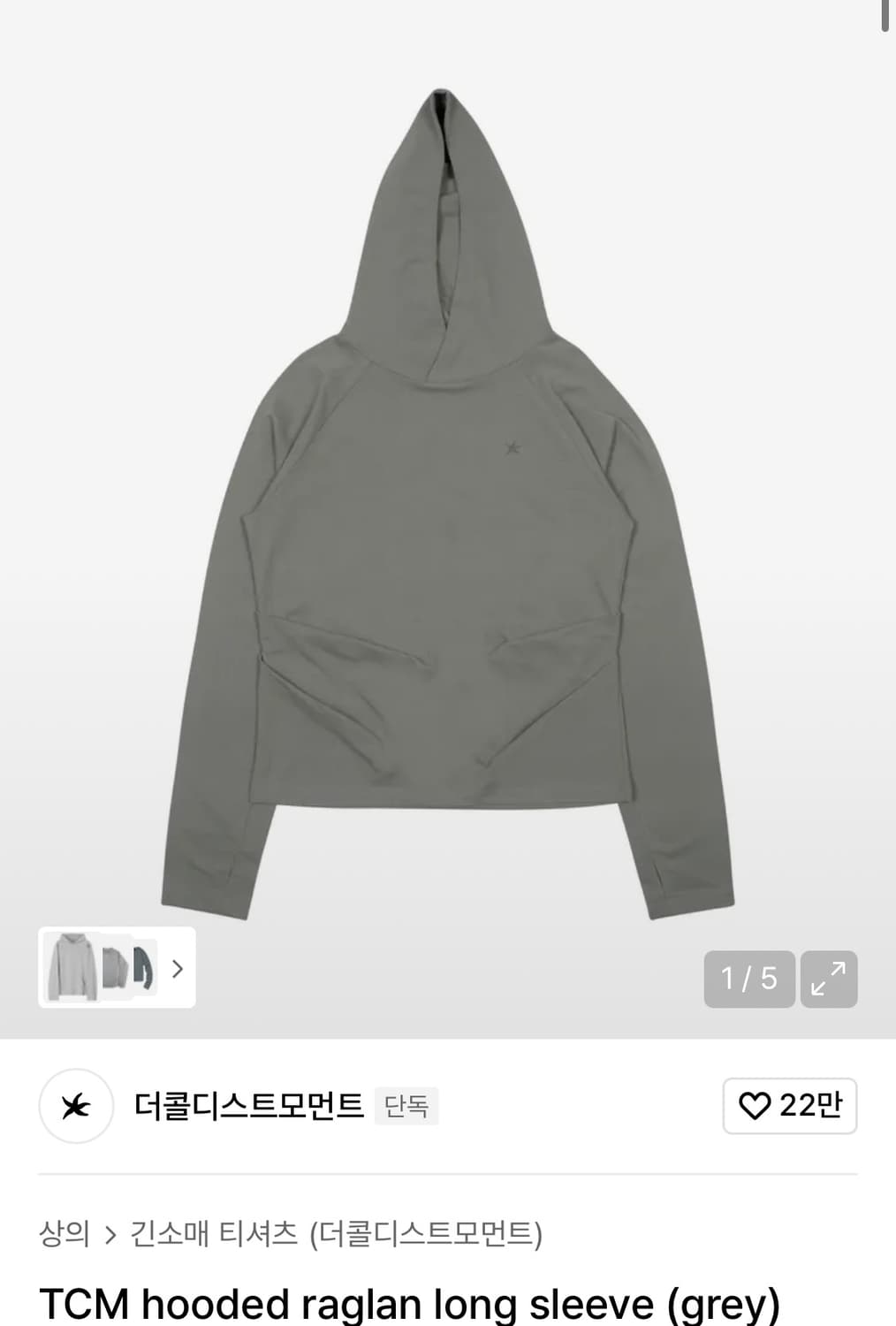Image resolution: width=896 pixels, height=1326 pixels.
Task: Click the brand's star logo icon
Action: (x=75, y=1106)
